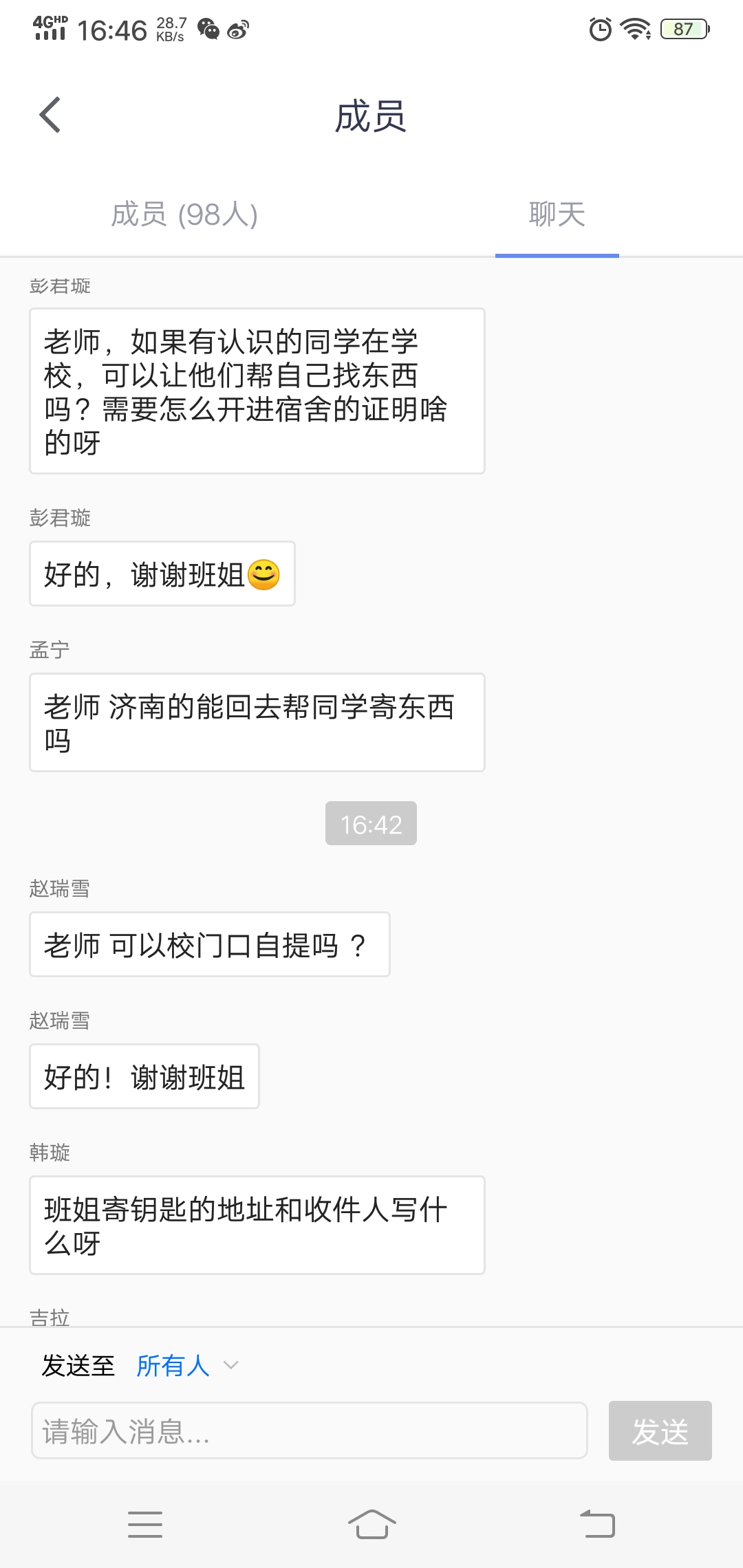Image resolution: width=743 pixels, height=1568 pixels.
Task: Focus the 请输入消息 message field
Action: [310, 1430]
